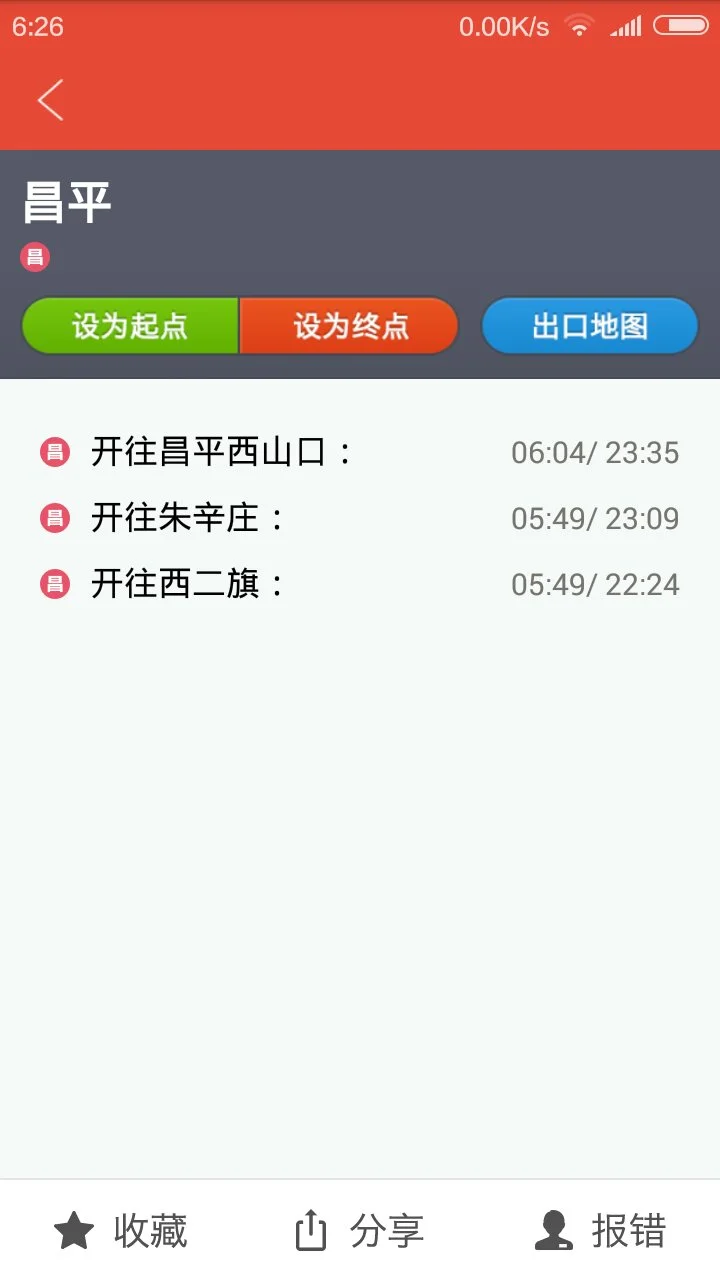The width and height of the screenshot is (720, 1280).
Task: Set 昌平 as the trip start point
Action: tap(130, 326)
